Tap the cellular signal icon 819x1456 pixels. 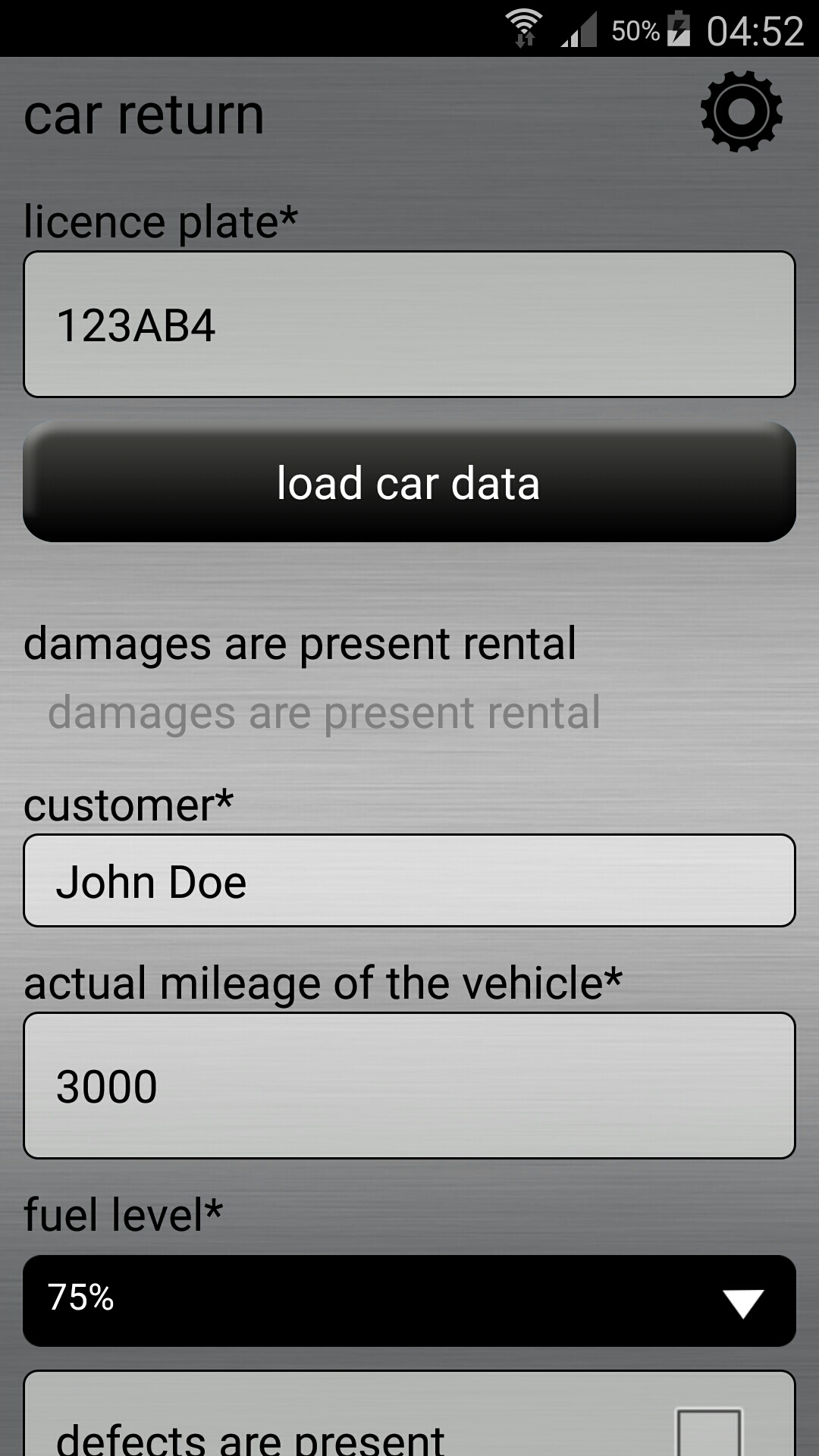pyautogui.click(x=578, y=29)
